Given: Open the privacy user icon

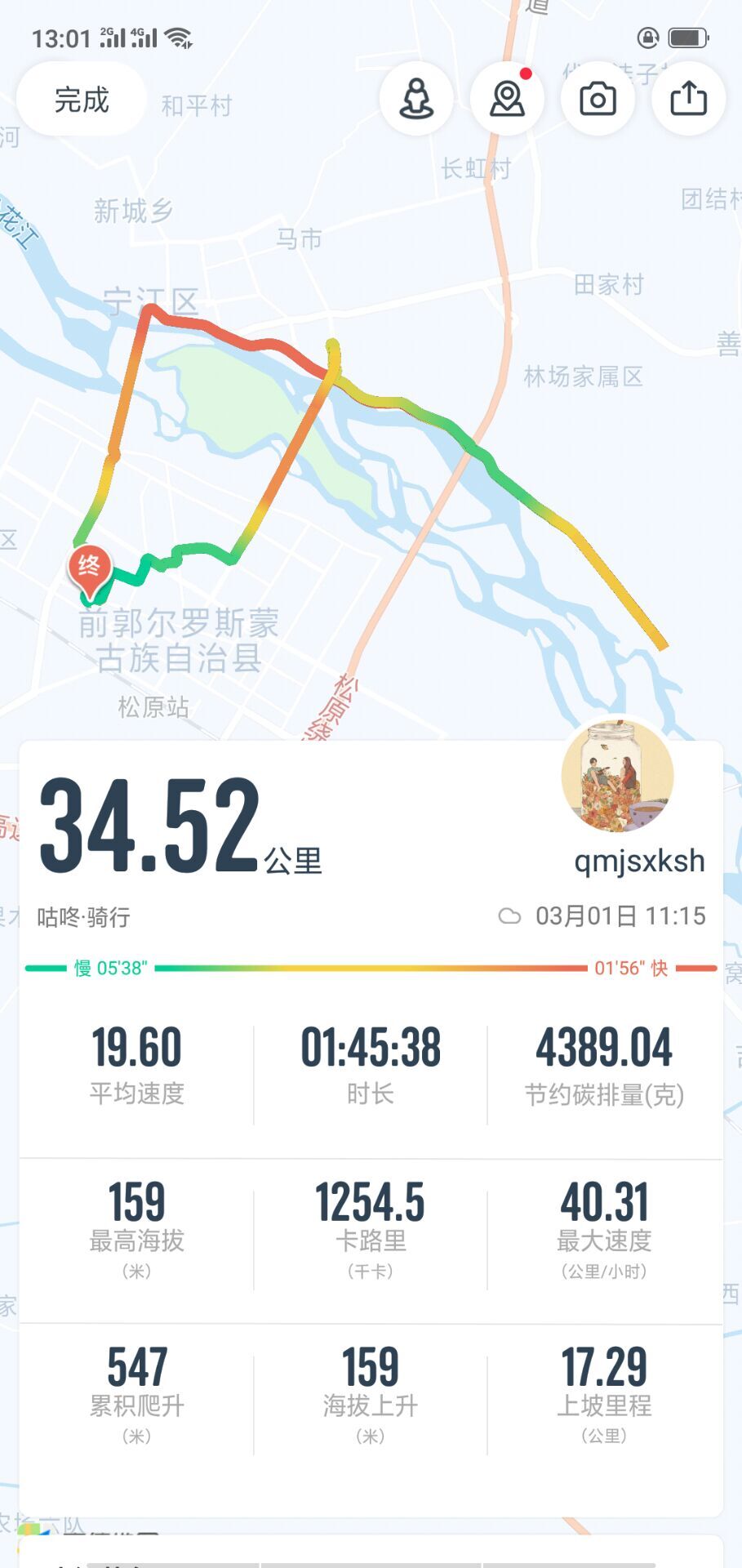Looking at the screenshot, I should pyautogui.click(x=416, y=100).
